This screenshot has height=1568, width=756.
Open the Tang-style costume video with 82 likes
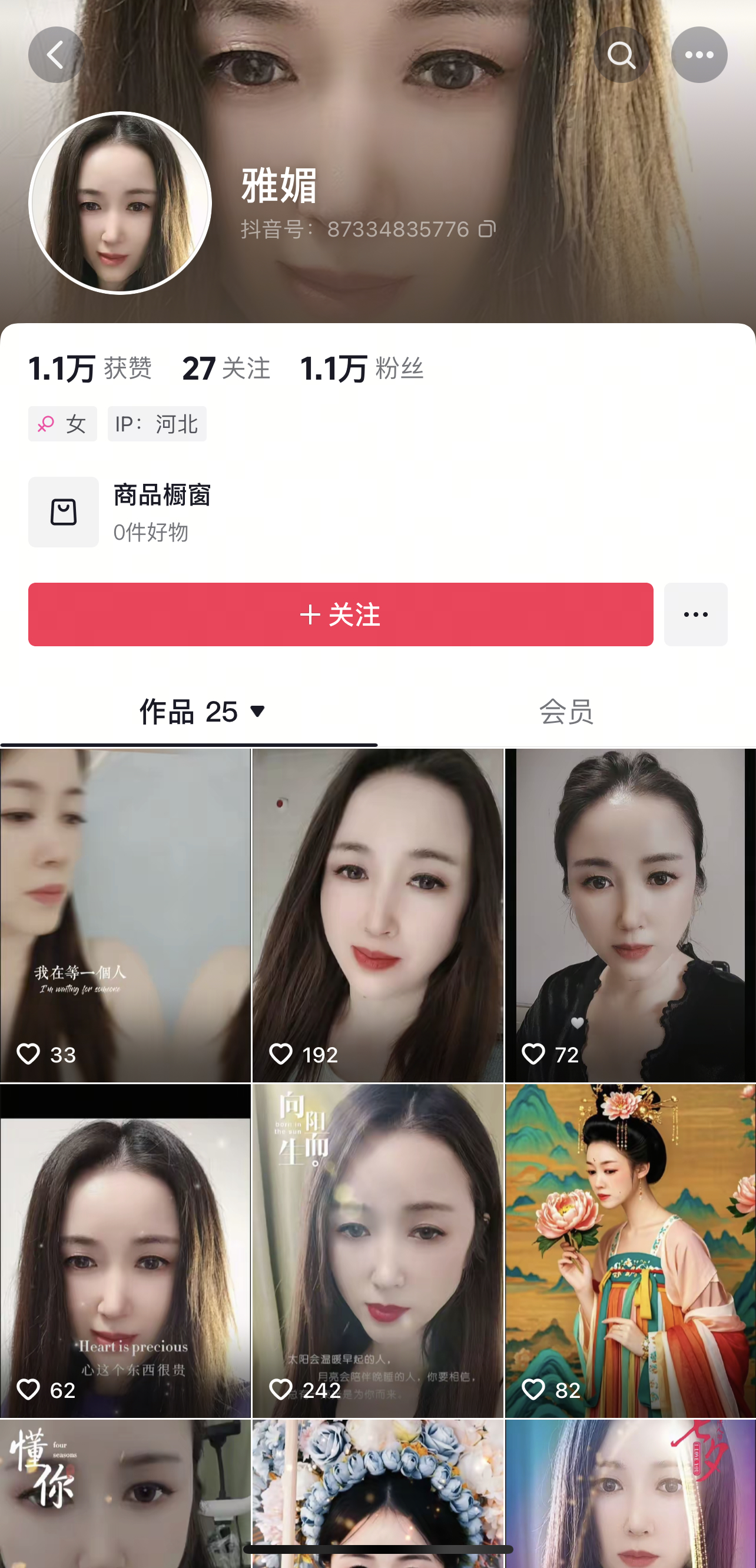pyautogui.click(x=630, y=1251)
